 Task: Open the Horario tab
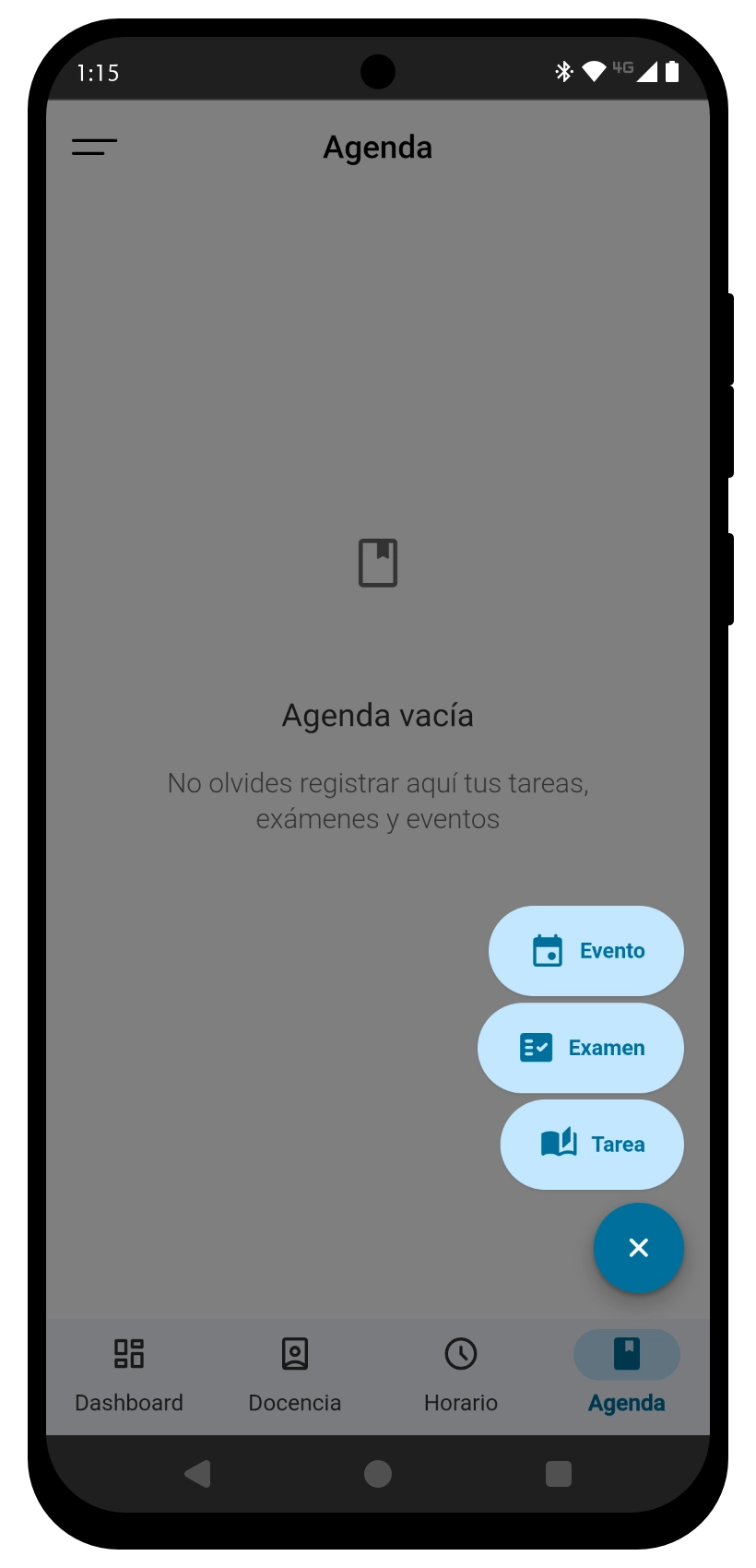(461, 1375)
